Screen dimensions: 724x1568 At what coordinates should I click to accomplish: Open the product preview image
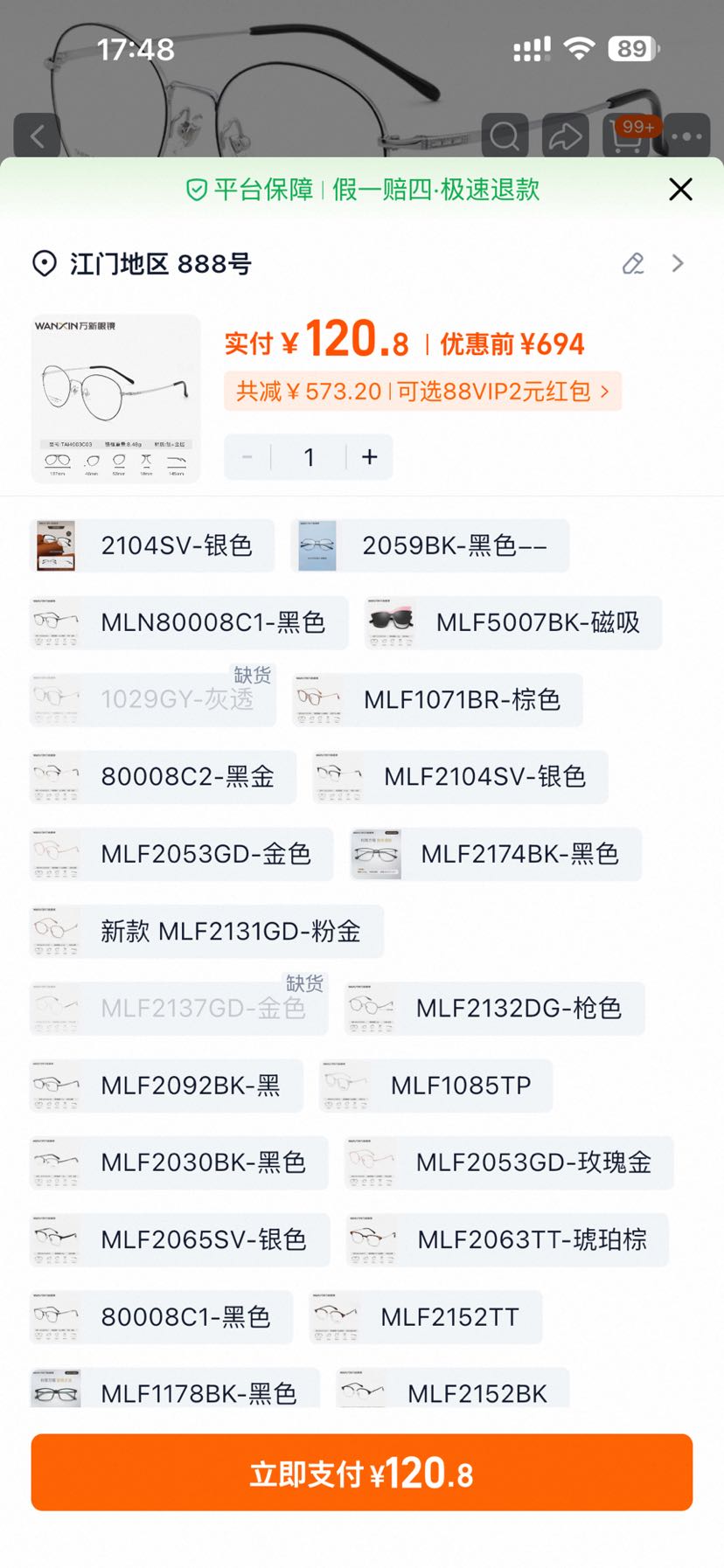116,399
